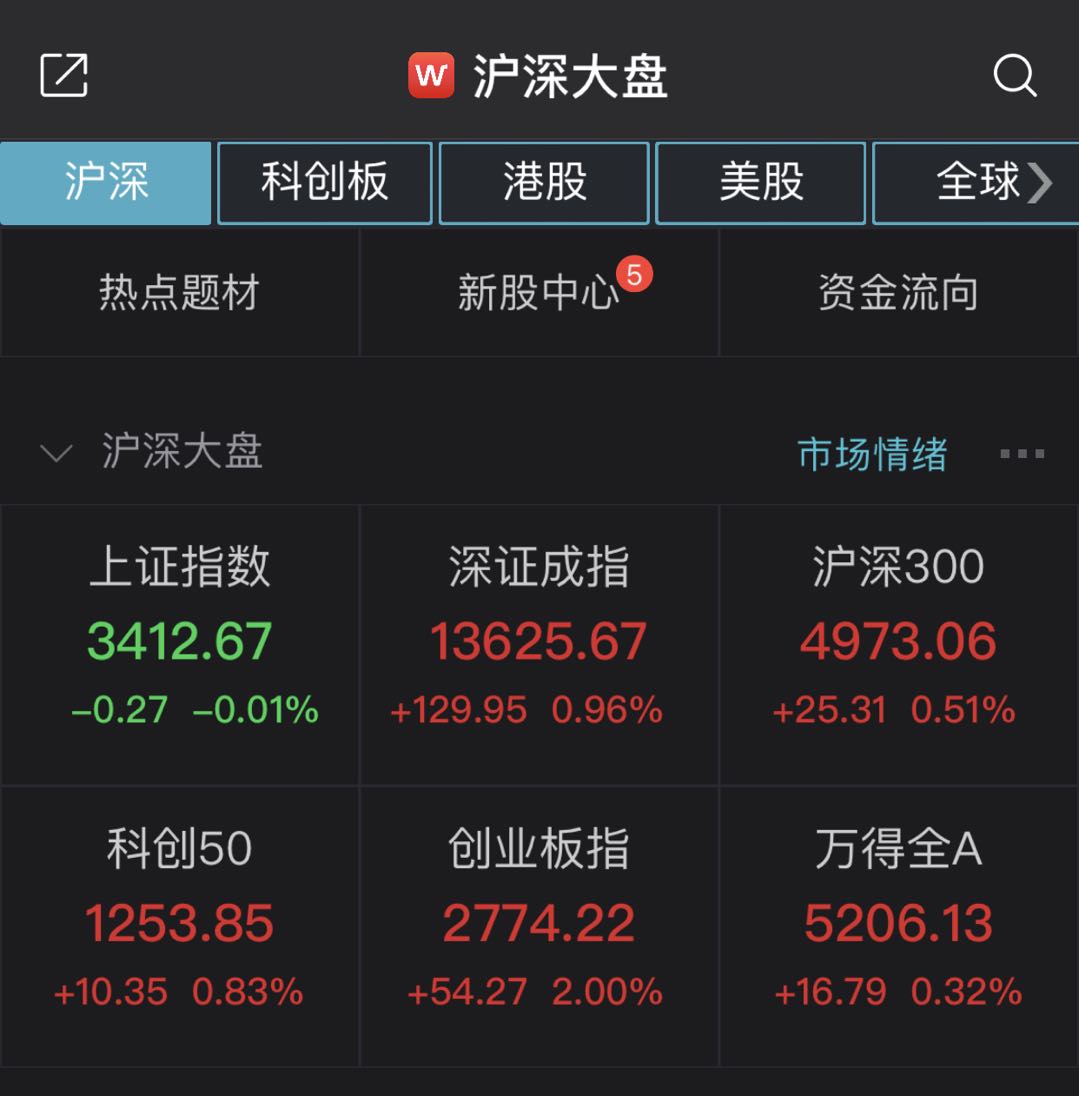The height and width of the screenshot is (1096, 1079).
Task: Open the 万得全A index card
Action: pos(898,925)
